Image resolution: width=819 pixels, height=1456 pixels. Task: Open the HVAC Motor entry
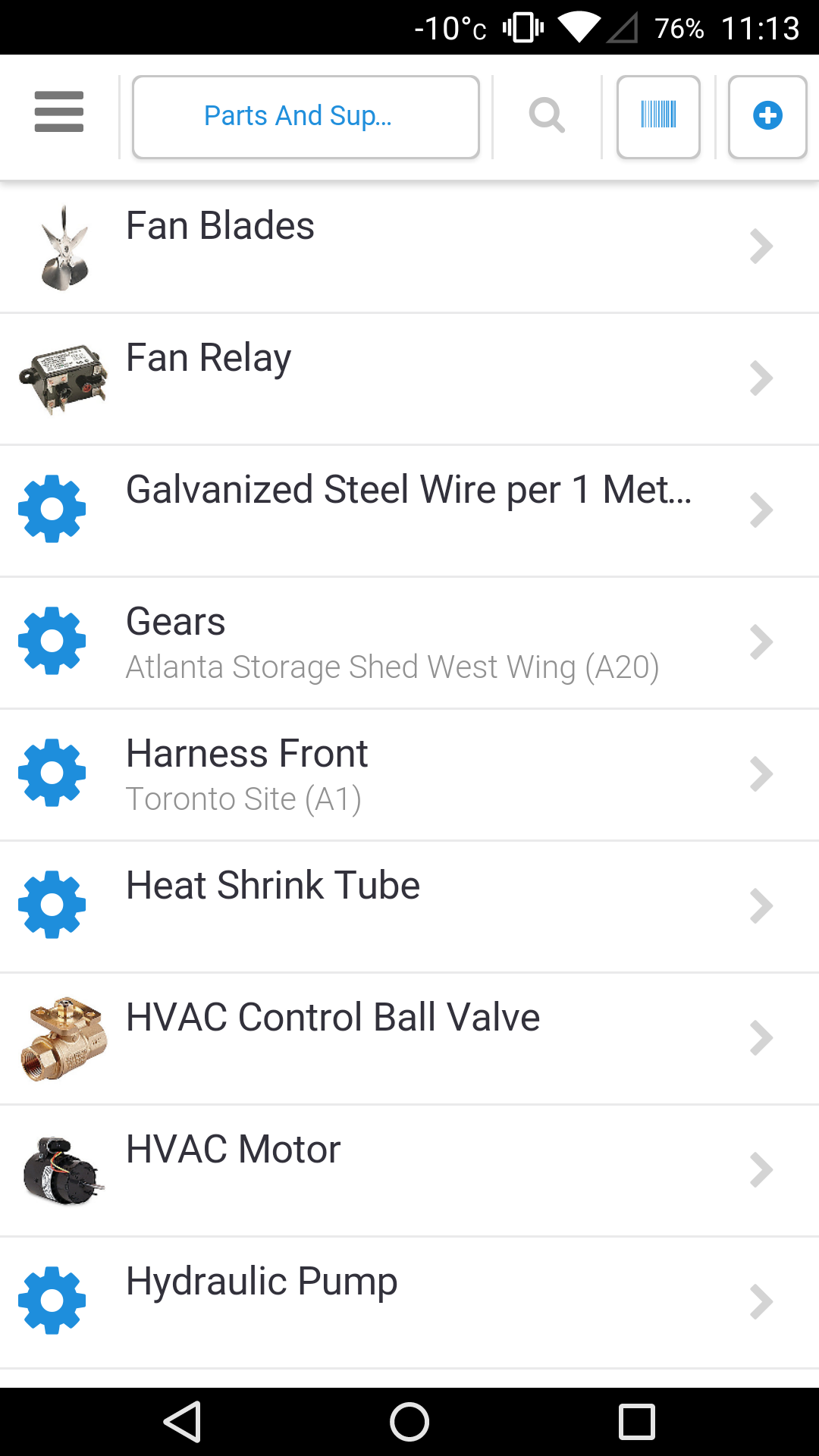click(x=409, y=1170)
